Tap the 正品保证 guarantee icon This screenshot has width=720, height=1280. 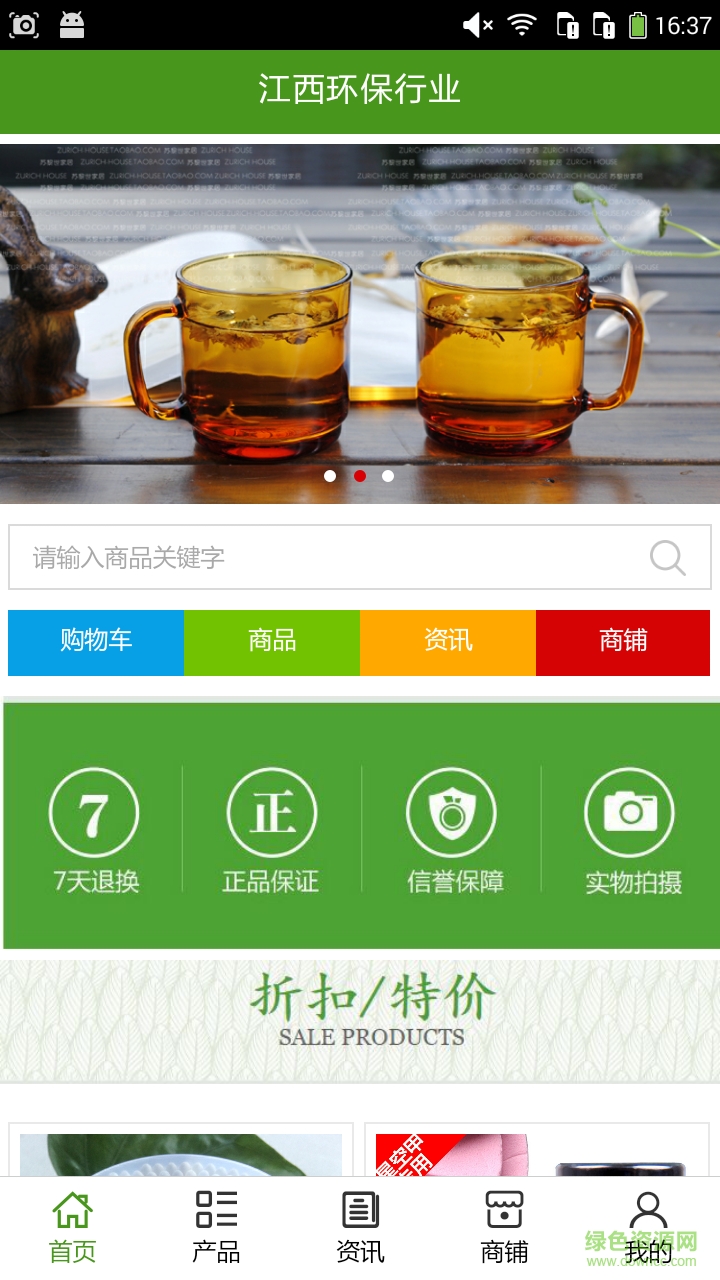(x=273, y=812)
